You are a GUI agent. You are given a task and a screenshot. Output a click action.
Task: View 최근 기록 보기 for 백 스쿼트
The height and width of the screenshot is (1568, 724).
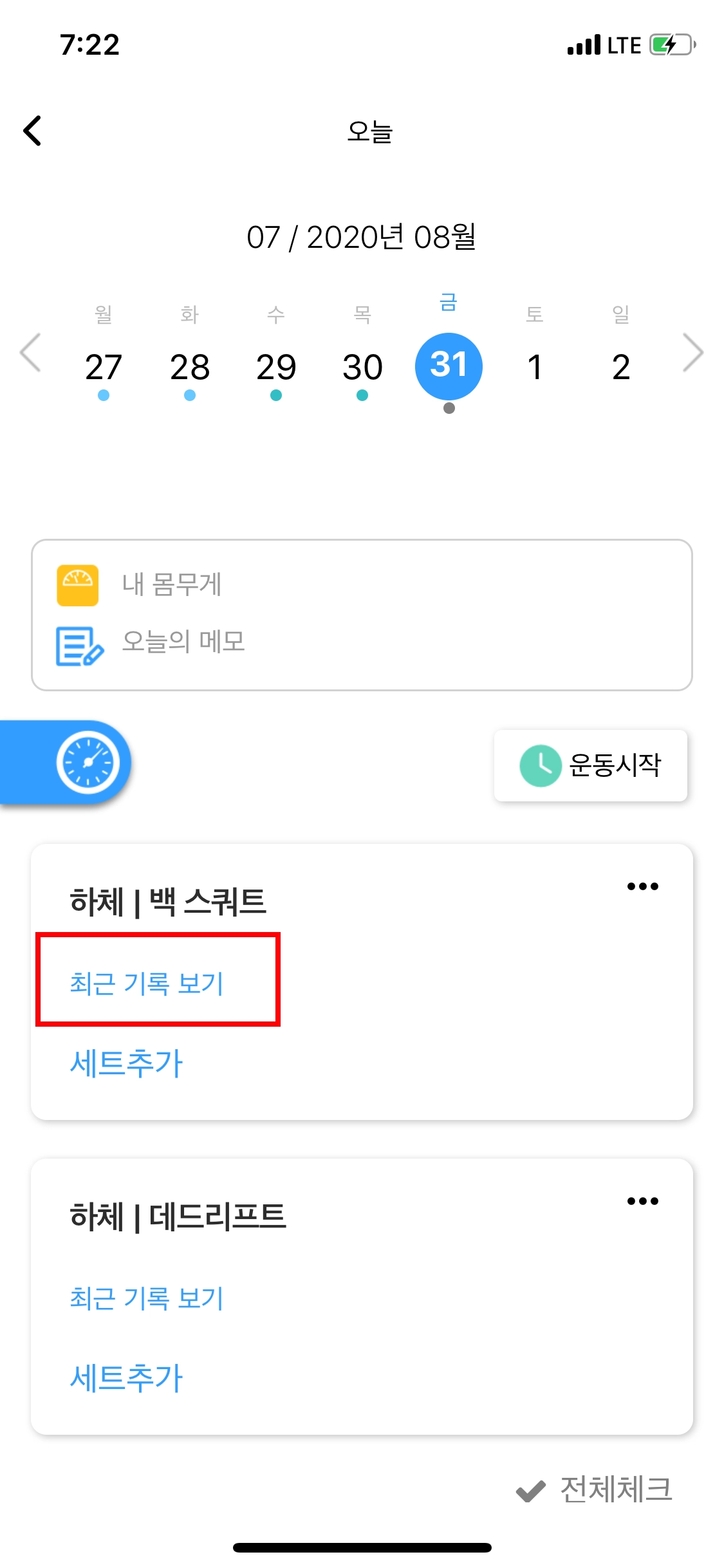(x=147, y=984)
